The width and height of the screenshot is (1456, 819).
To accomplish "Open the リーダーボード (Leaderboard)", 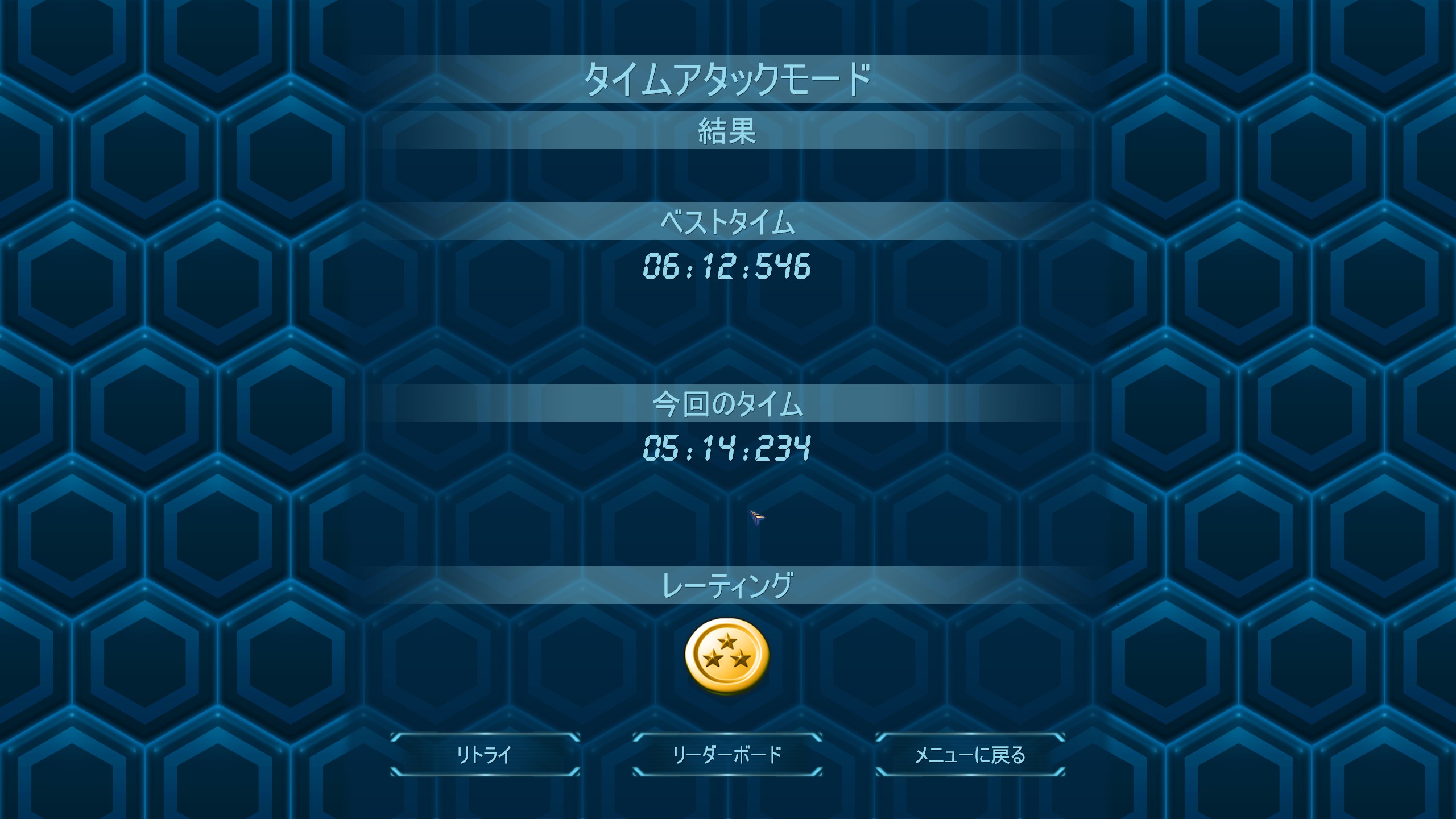I will pyautogui.click(x=727, y=755).
